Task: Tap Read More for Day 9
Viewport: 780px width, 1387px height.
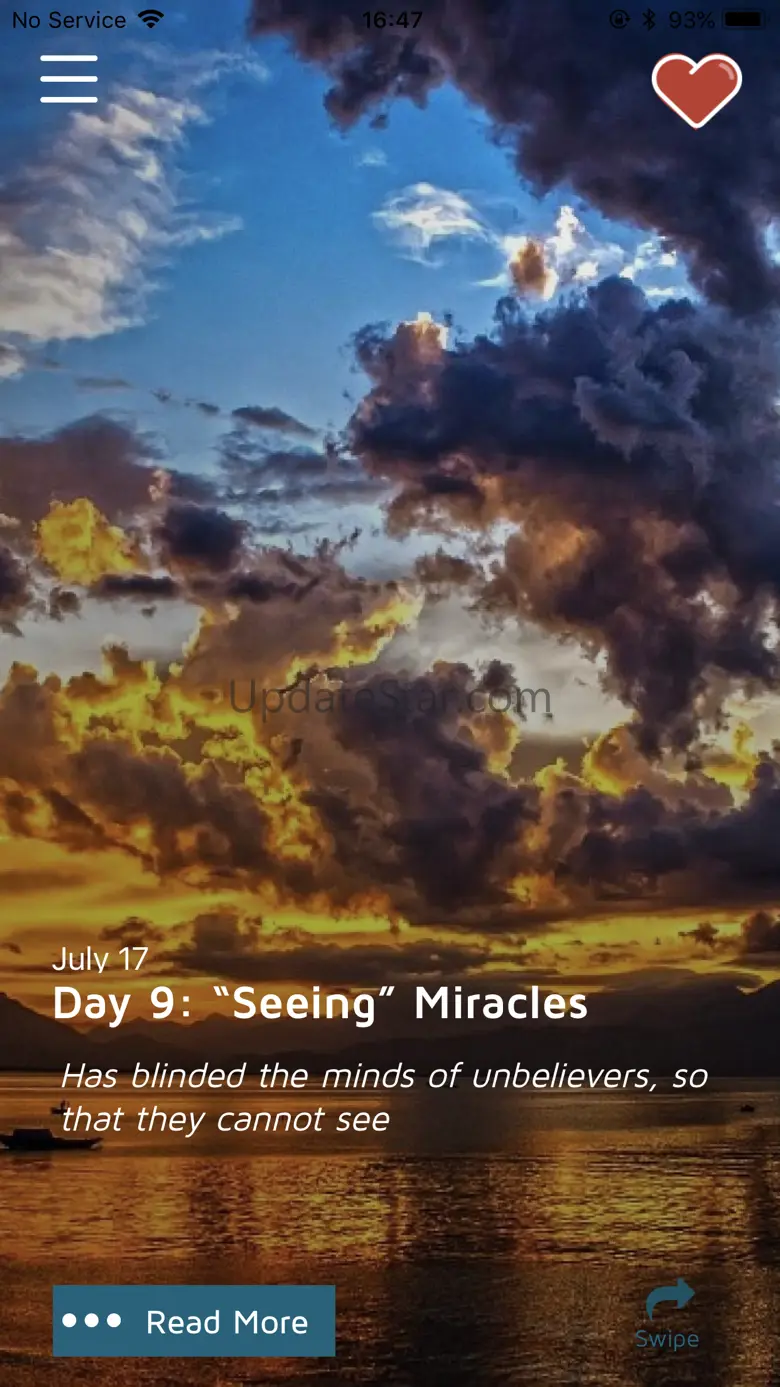Action: point(194,1321)
